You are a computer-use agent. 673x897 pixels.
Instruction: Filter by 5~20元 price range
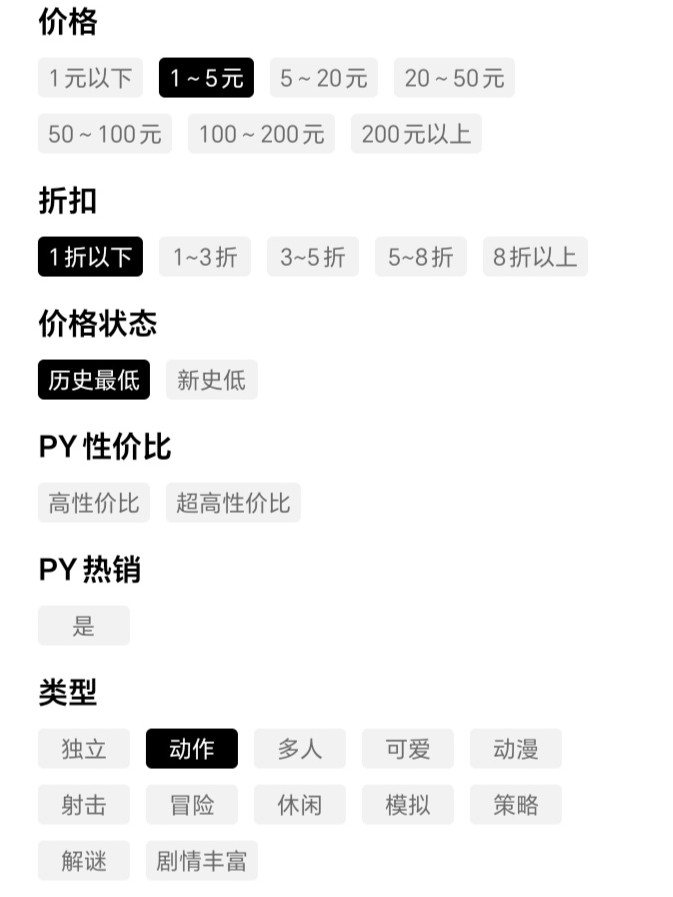point(323,78)
